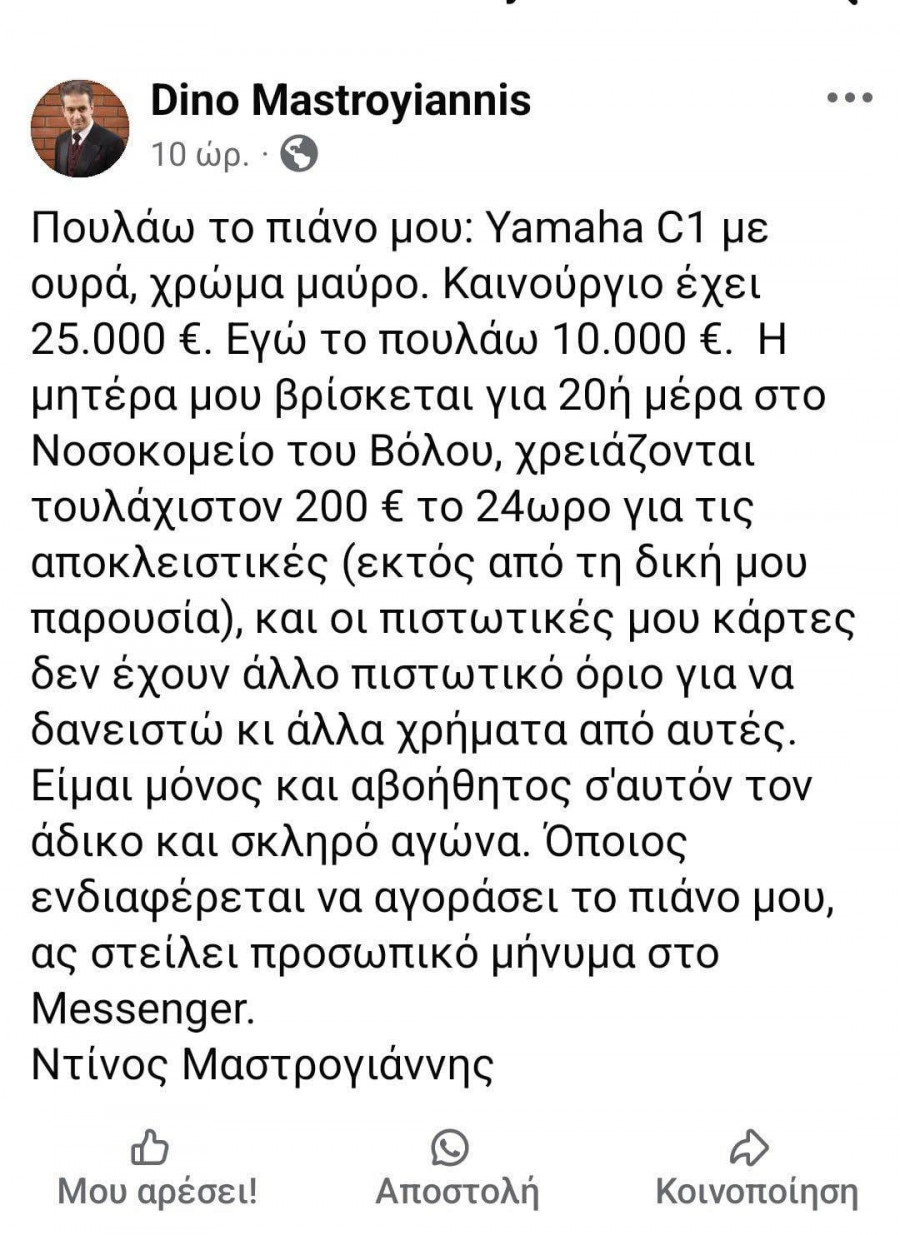This screenshot has width=900, height=1235.
Task: Like the post with Μου αρέσει!
Action: (157, 1171)
